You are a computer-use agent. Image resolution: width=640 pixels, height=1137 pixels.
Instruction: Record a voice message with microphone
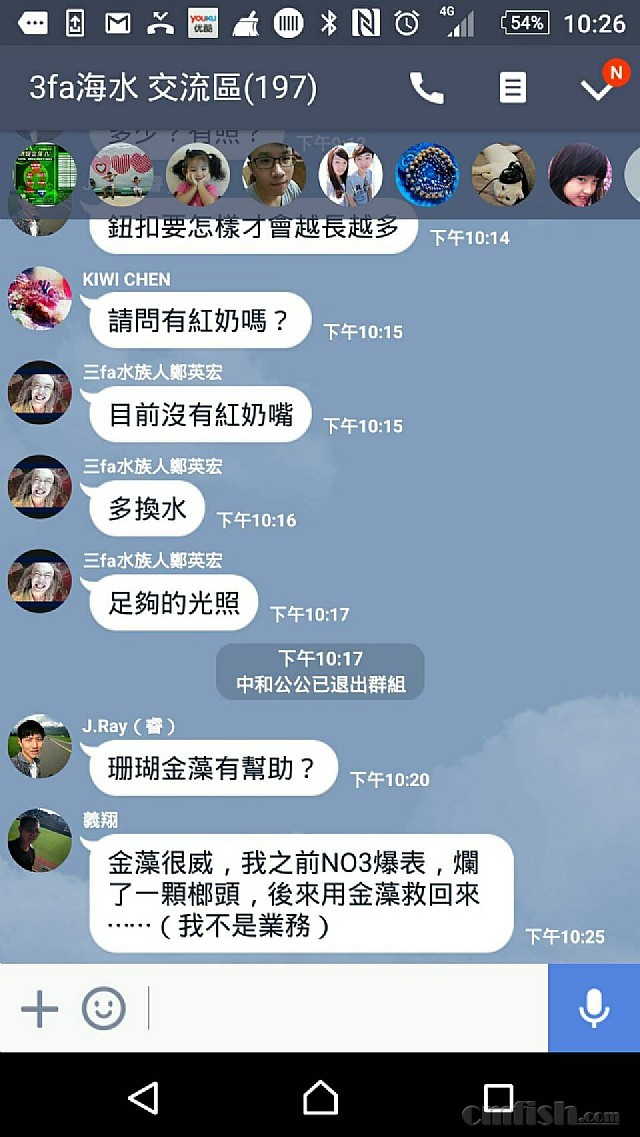point(594,1008)
